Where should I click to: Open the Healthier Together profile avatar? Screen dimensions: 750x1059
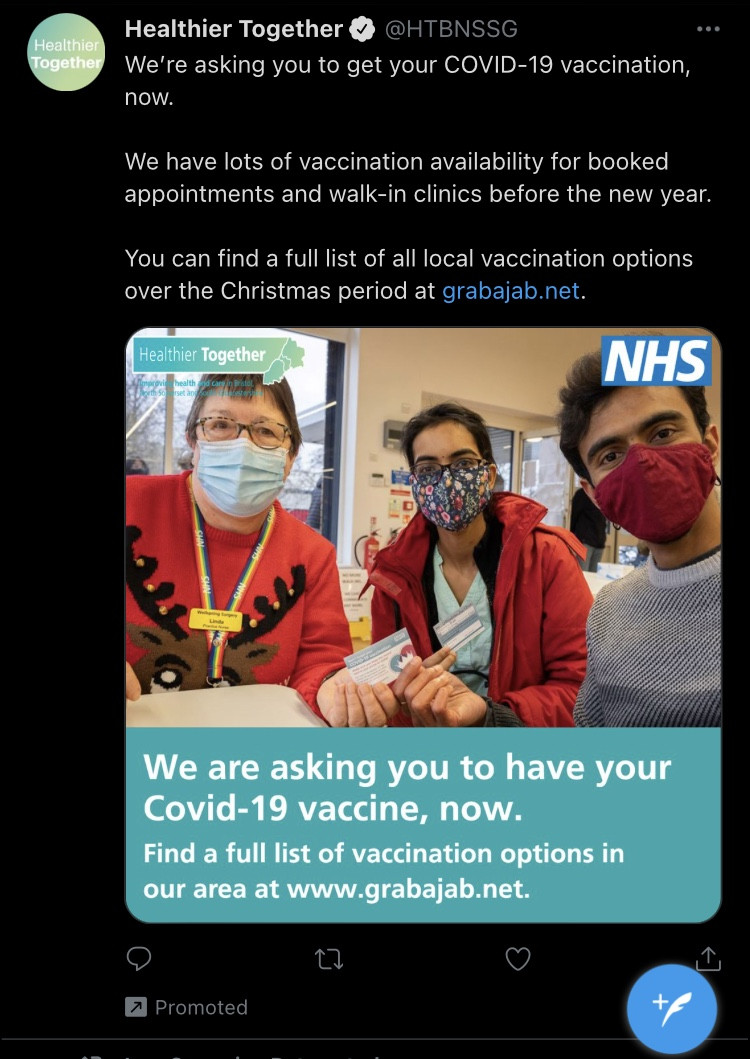65,52
